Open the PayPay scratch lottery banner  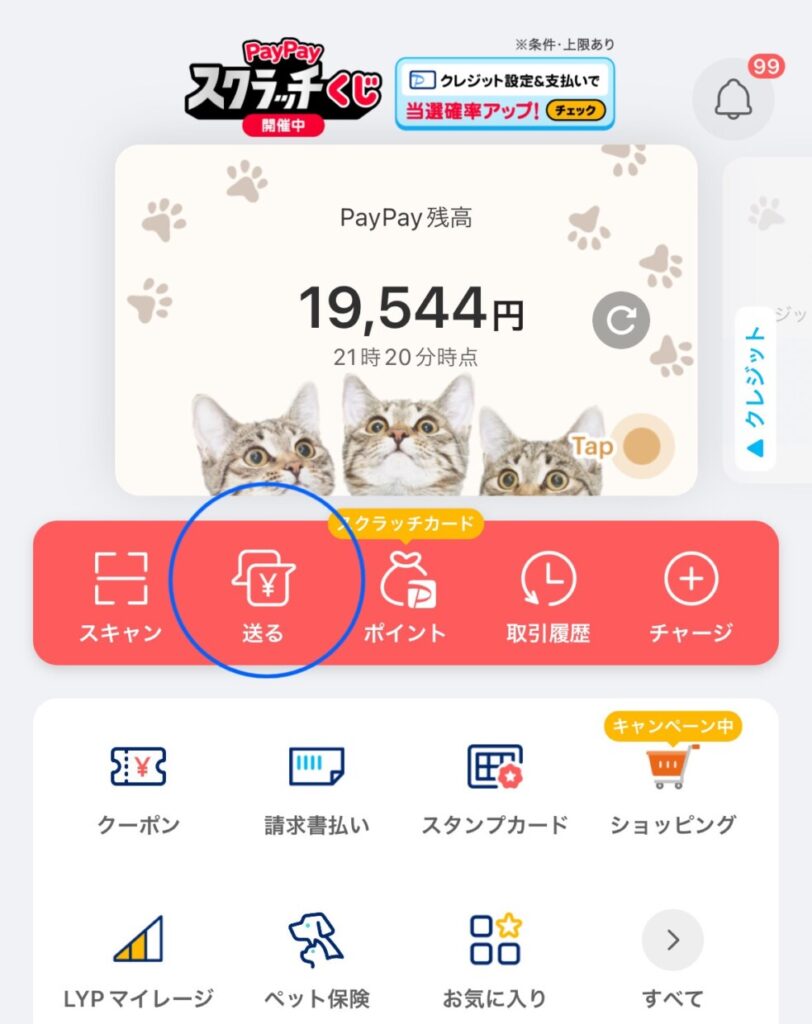pos(284,88)
